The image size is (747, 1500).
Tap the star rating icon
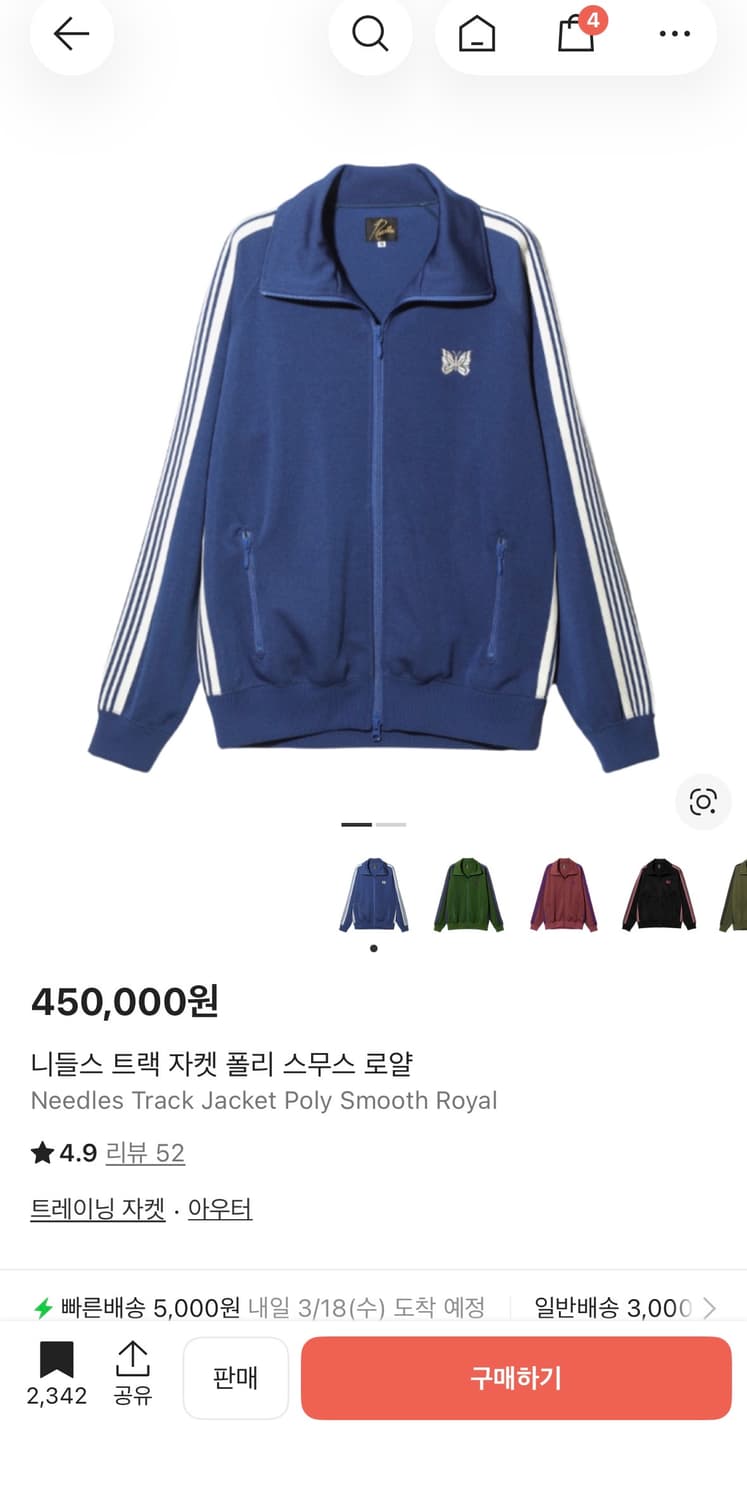[40, 1153]
